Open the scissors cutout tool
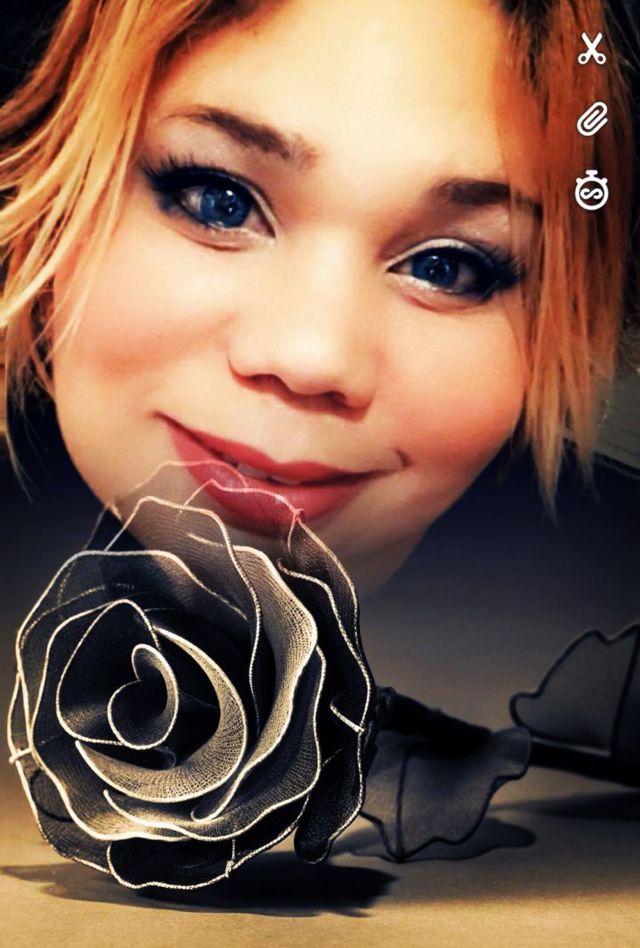 592,48
